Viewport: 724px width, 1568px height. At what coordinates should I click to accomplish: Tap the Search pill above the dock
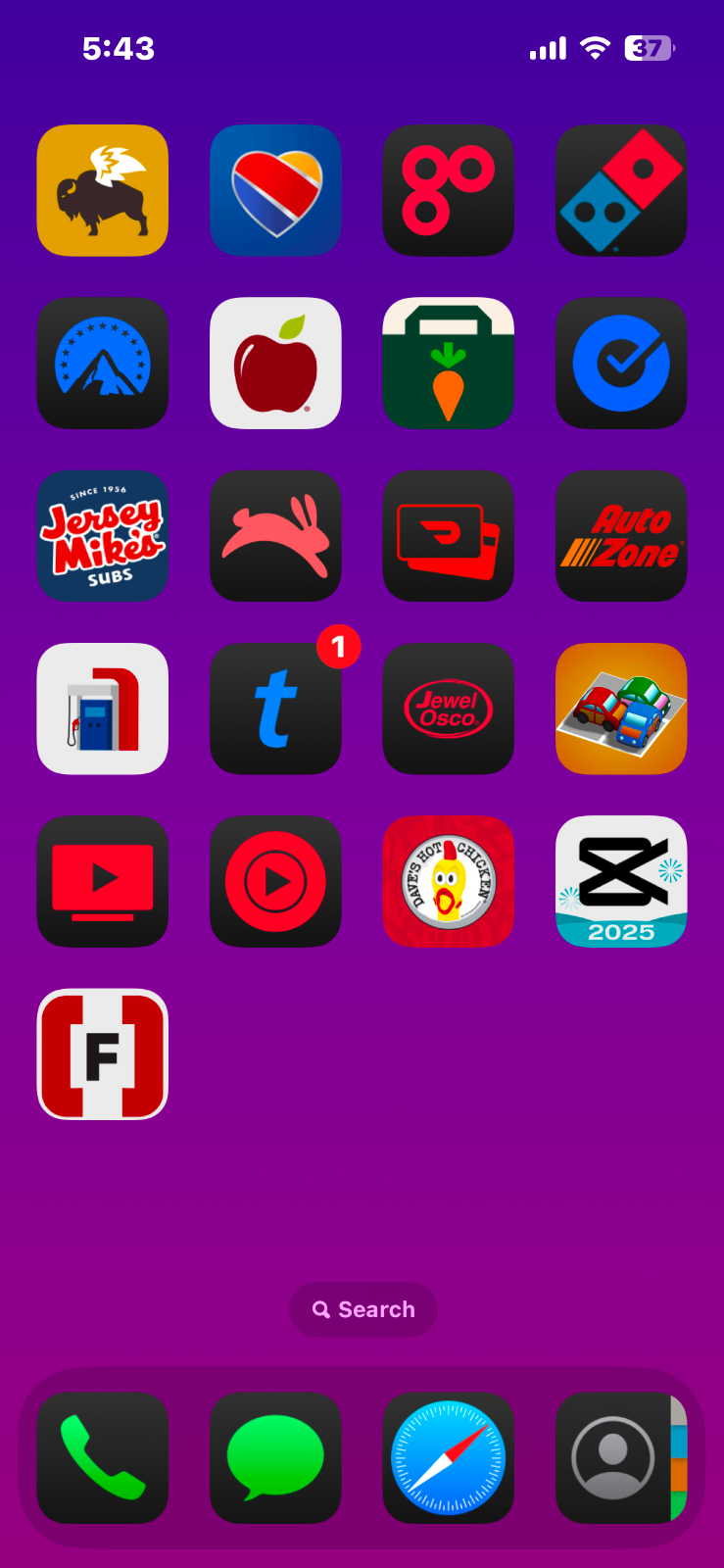click(362, 1309)
